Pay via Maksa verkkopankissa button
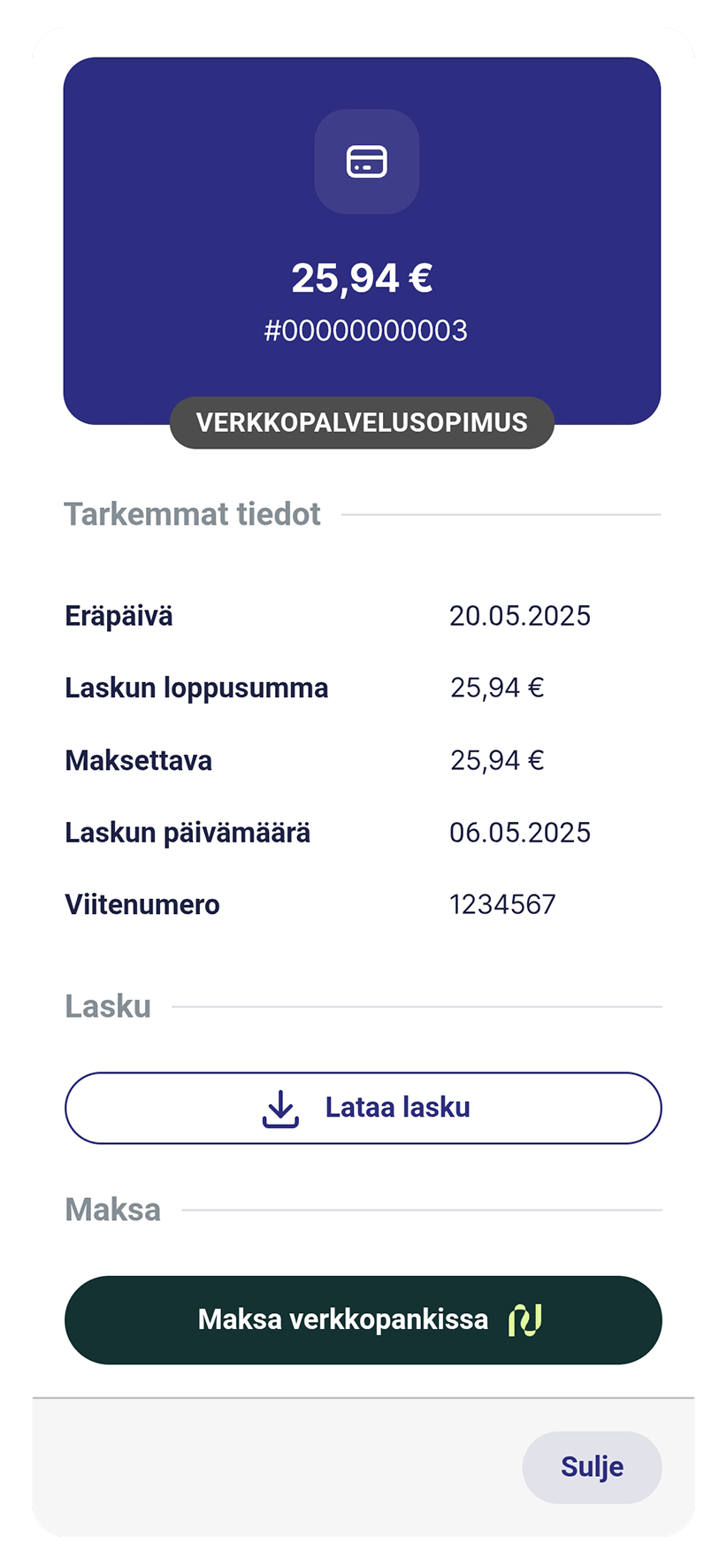Image resolution: width=727 pixels, height=1568 pixels. tap(363, 1319)
